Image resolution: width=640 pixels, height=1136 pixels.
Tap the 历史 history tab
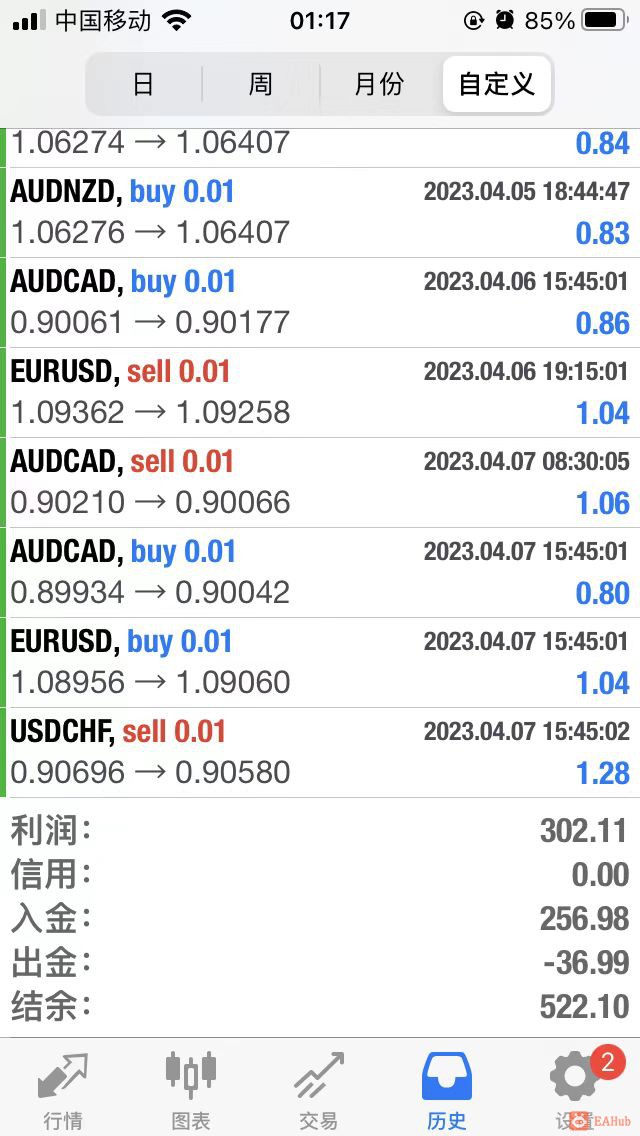446,1089
